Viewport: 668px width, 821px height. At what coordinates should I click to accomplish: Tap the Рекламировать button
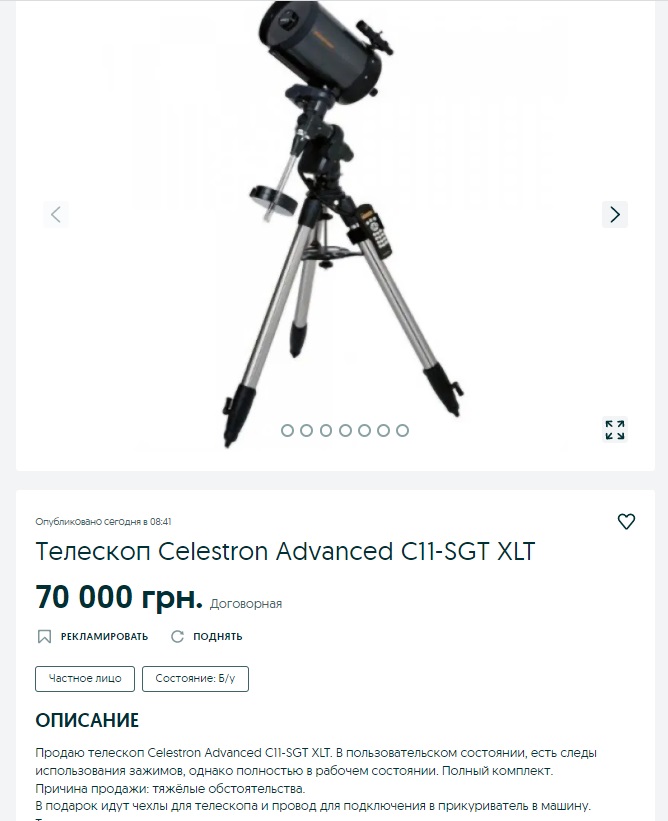[93, 636]
